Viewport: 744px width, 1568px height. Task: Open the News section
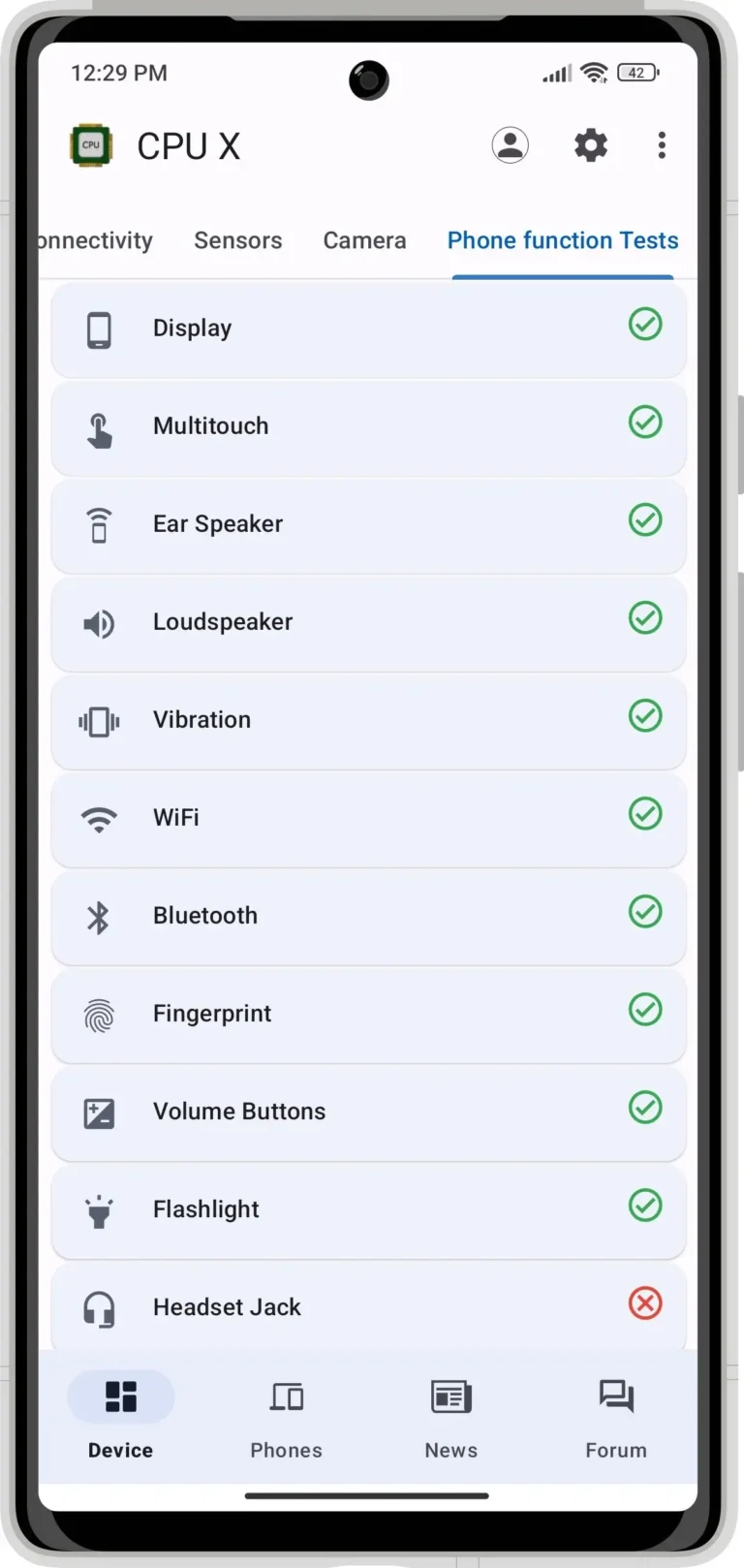coord(450,1418)
